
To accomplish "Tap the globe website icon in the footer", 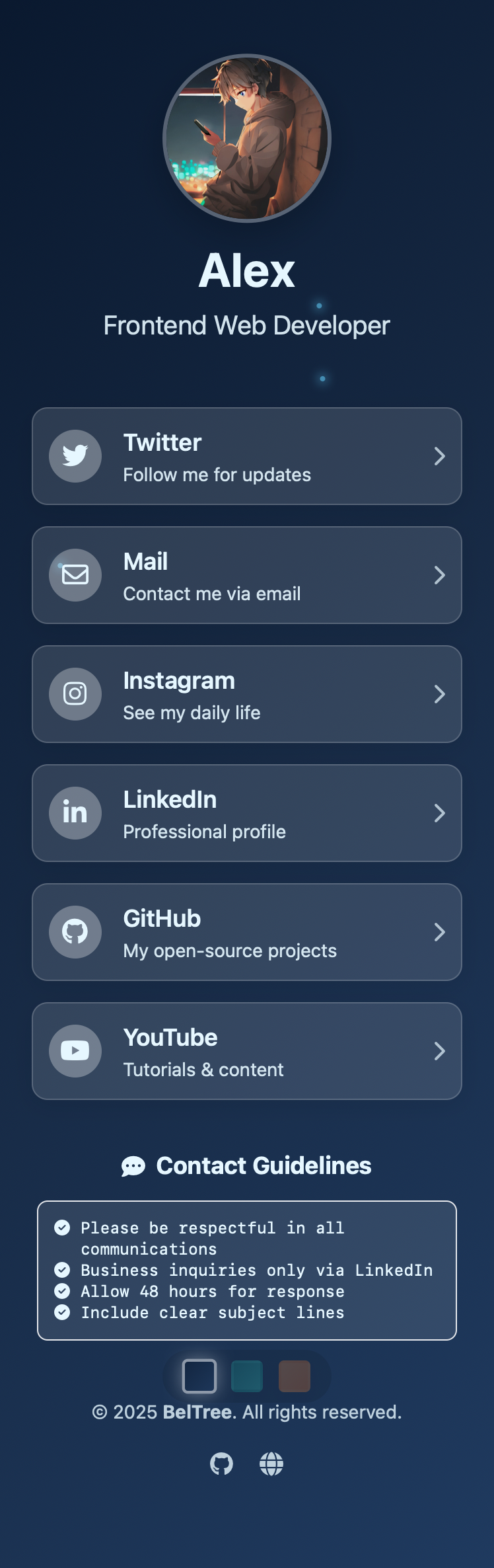I will click(x=271, y=1464).
